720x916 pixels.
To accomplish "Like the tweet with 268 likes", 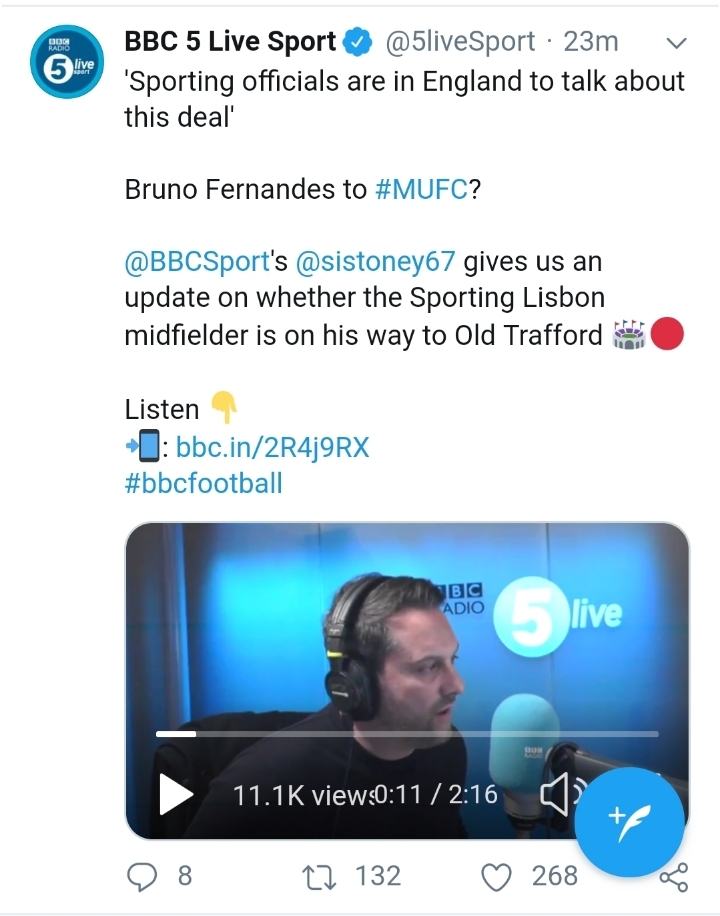I will coord(496,876).
